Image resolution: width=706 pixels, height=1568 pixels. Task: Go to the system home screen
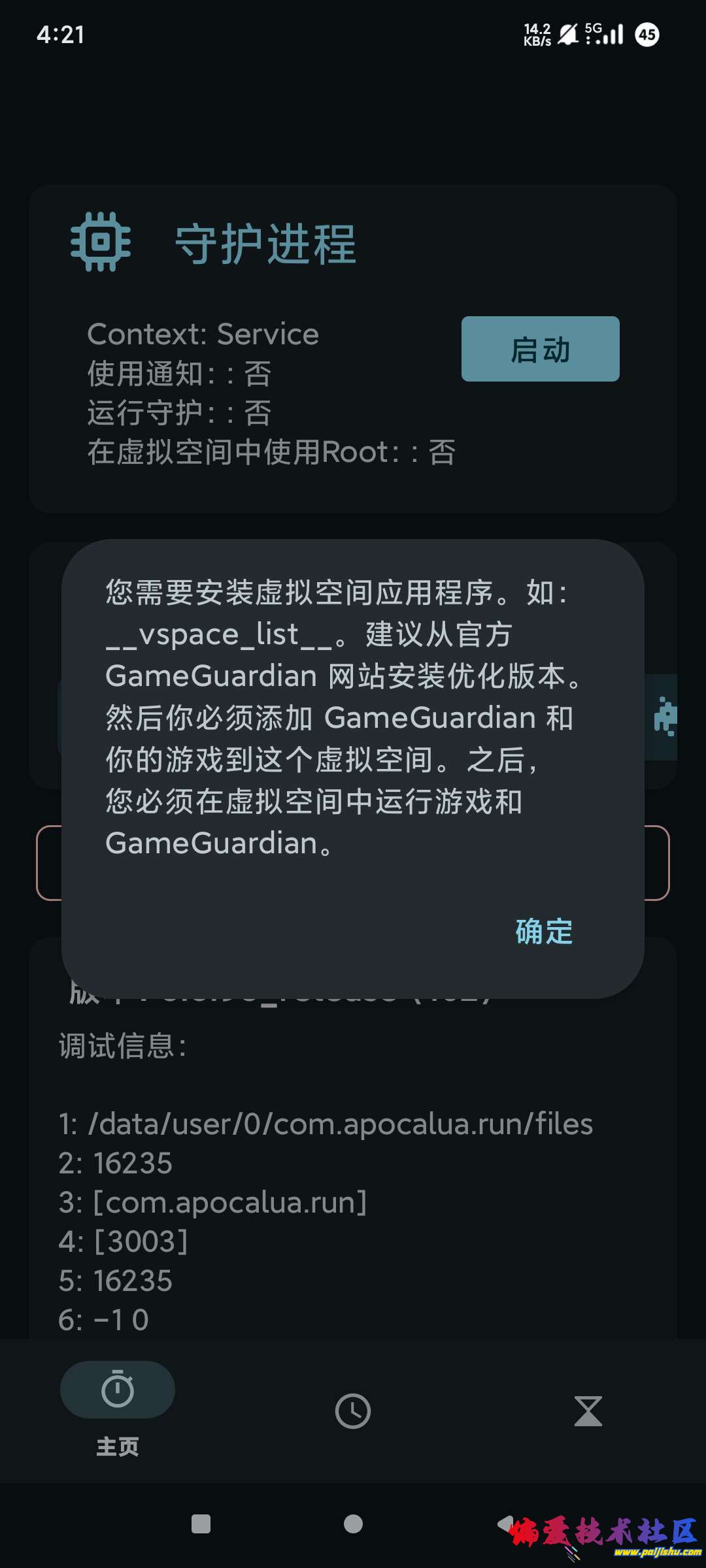353,1524
